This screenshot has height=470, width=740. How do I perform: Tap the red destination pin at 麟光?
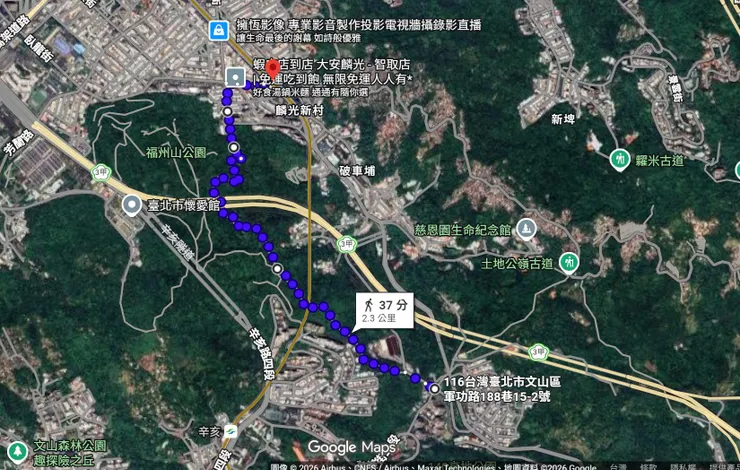pos(272,70)
